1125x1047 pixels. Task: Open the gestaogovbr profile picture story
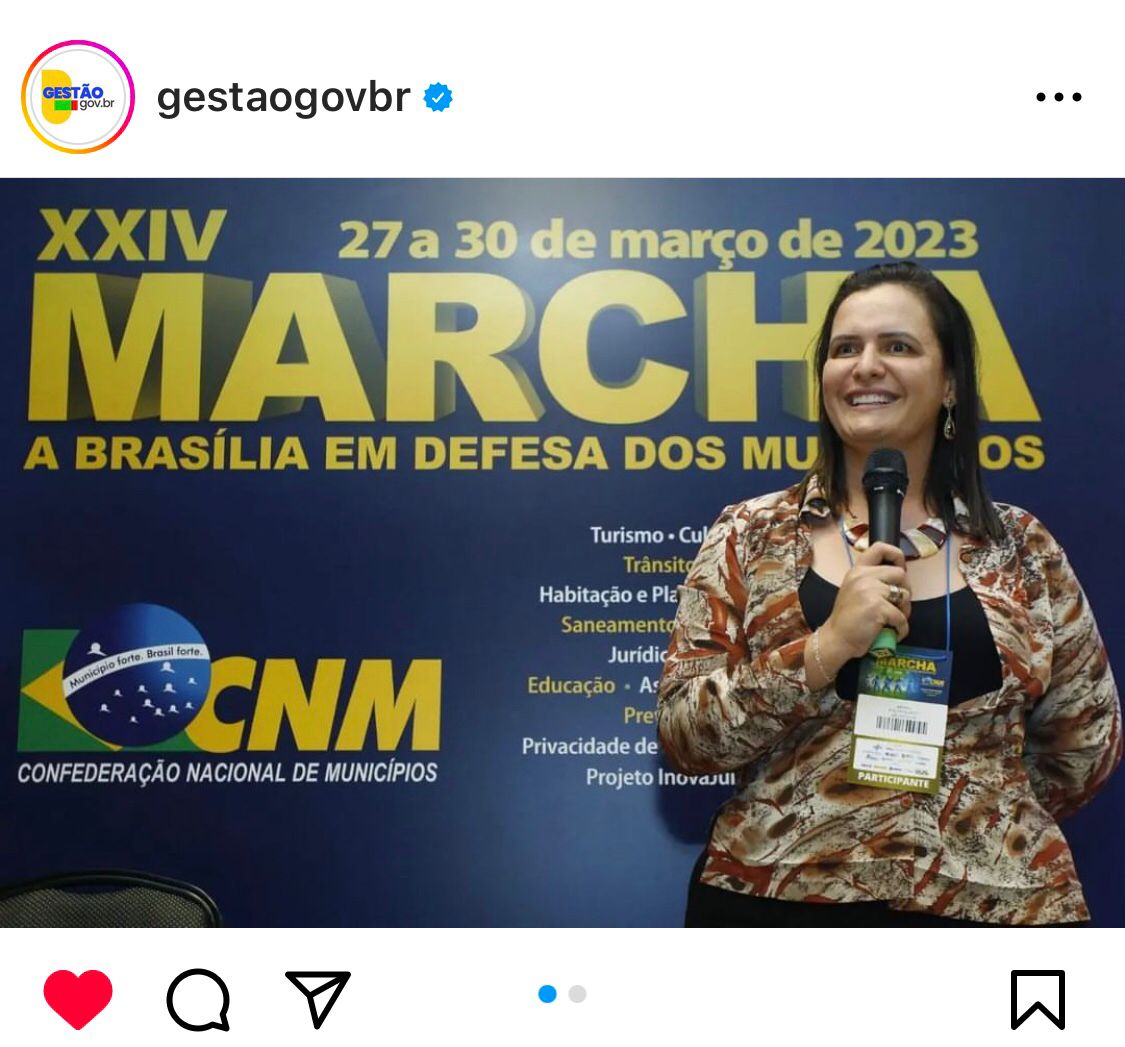pos(78,97)
